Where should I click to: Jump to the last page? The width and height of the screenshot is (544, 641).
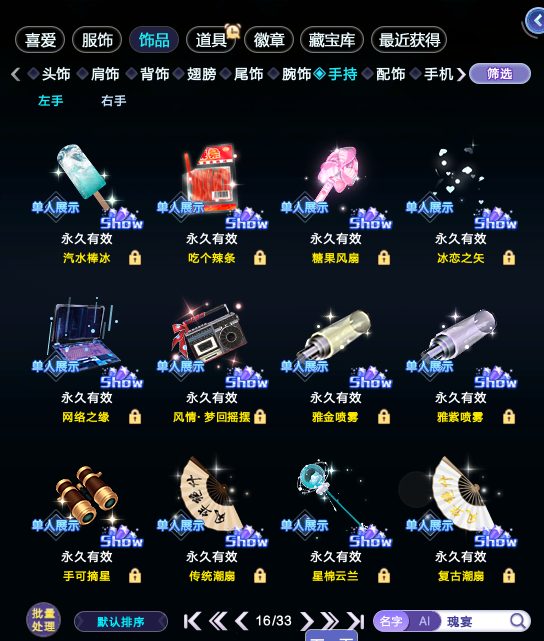pos(356,621)
